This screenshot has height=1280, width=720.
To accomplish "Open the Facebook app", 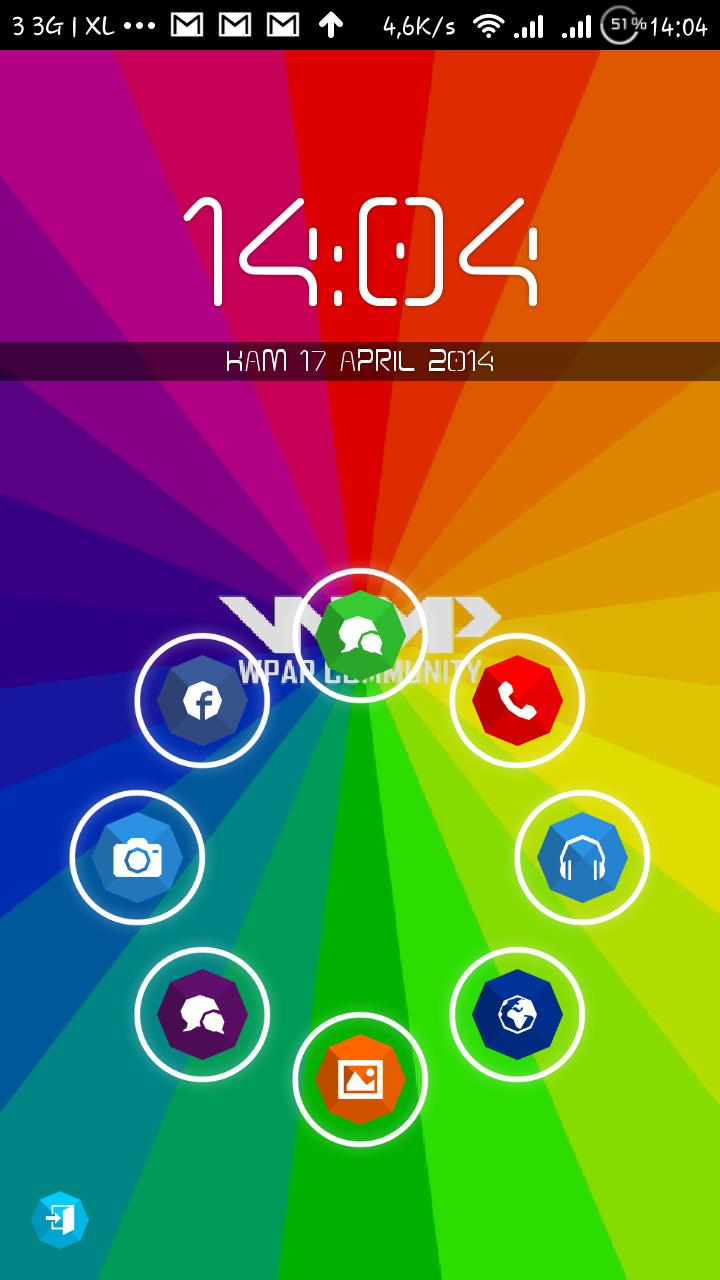I will pyautogui.click(x=201, y=701).
